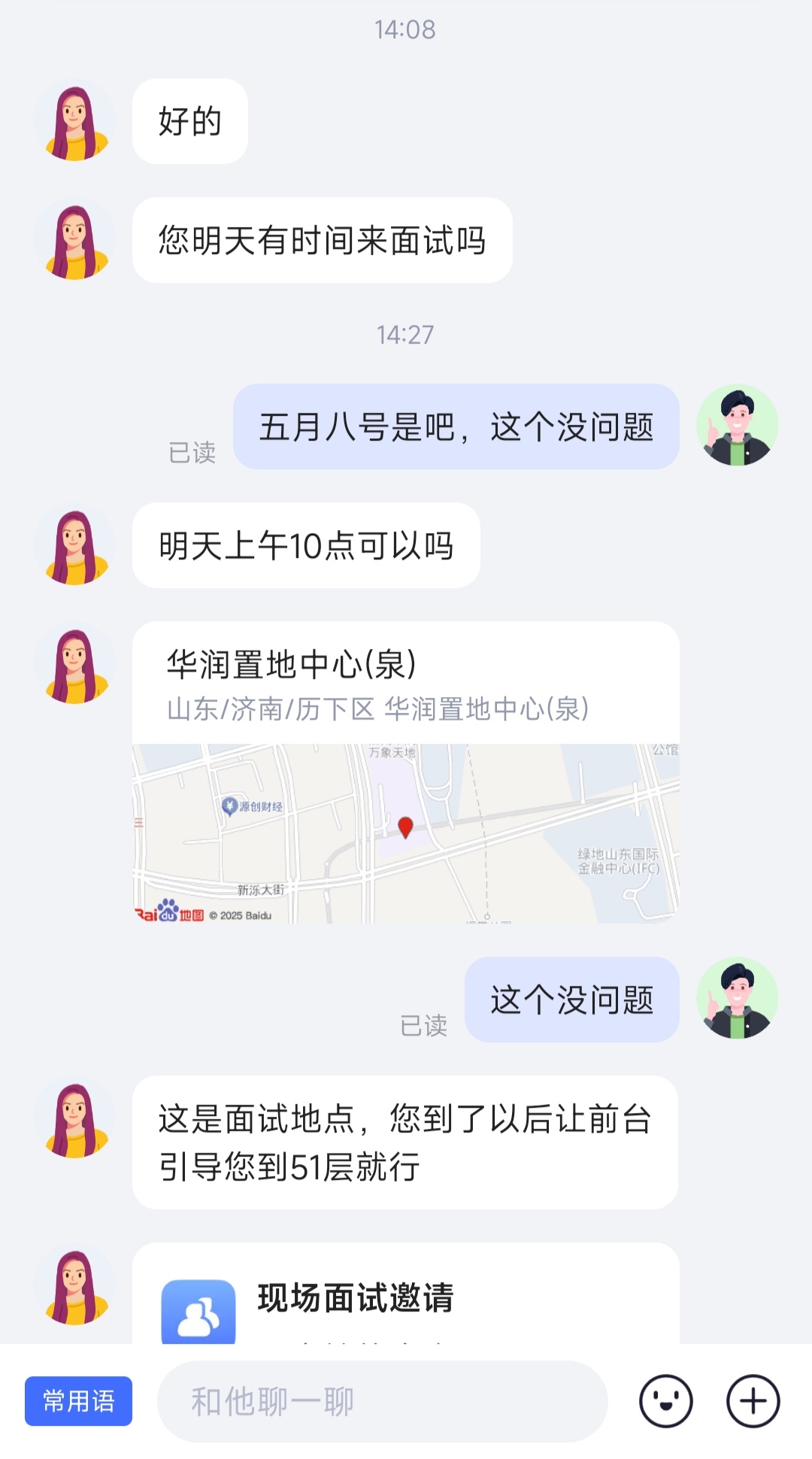Image resolution: width=812 pixels, height=1459 pixels.
Task: Open the emoji picker
Action: [x=665, y=1400]
